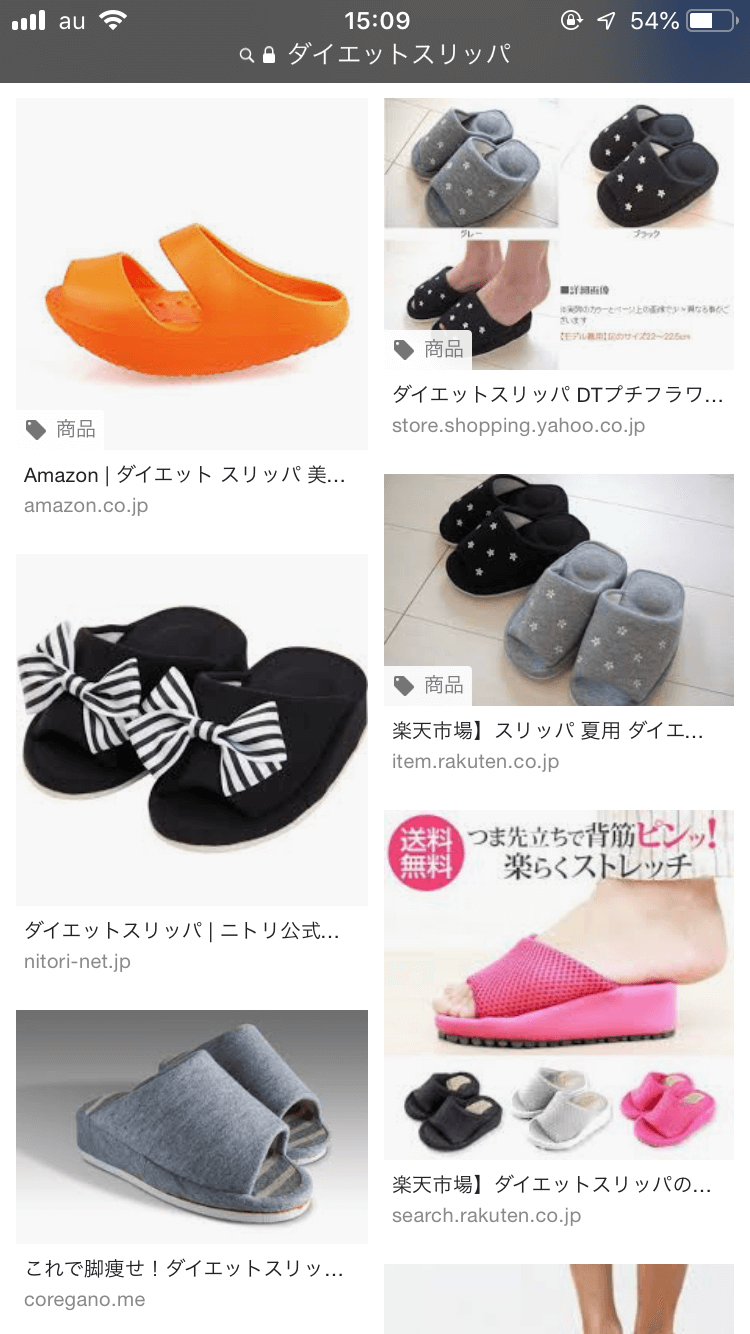Tap the battery indicator in the status bar
The width and height of the screenshot is (750, 1334).
click(712, 18)
